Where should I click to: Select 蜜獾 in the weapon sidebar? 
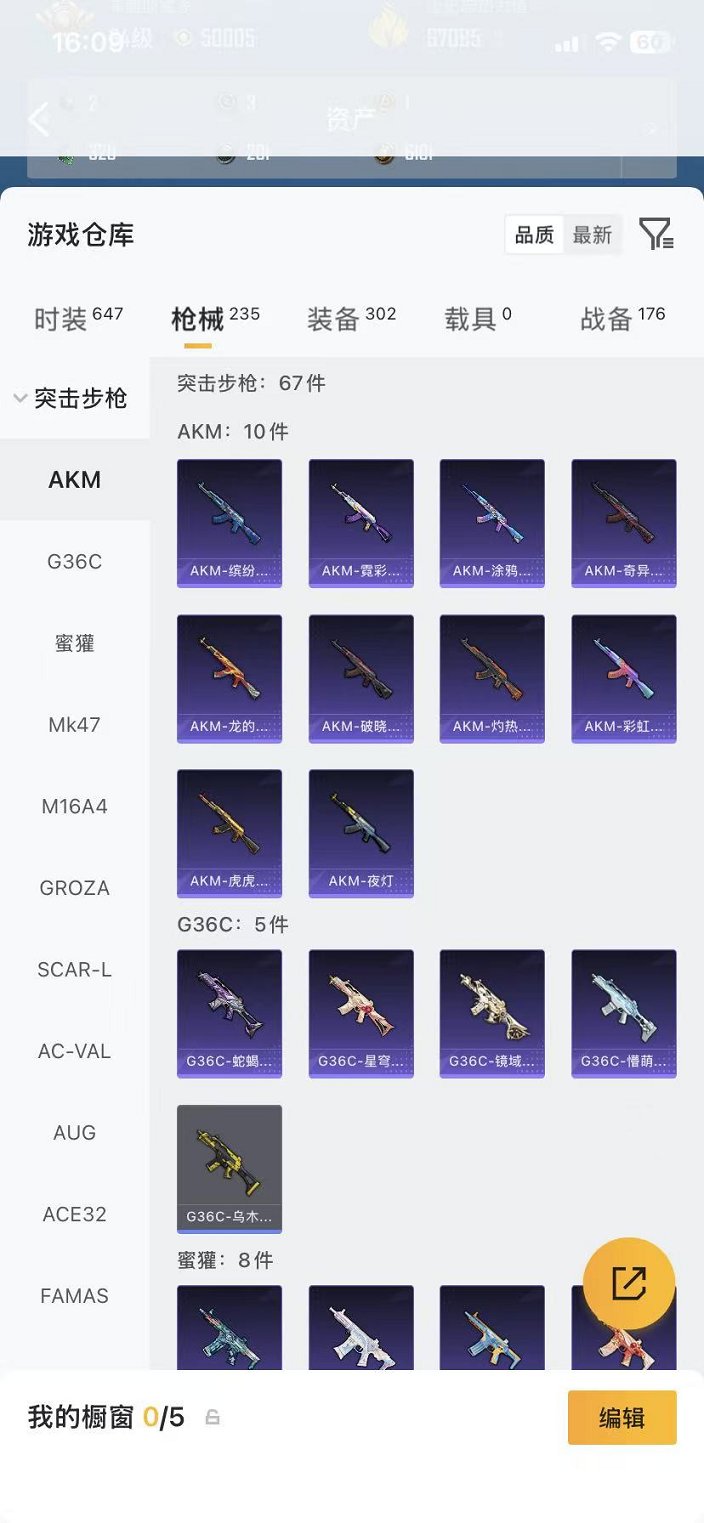(75, 643)
